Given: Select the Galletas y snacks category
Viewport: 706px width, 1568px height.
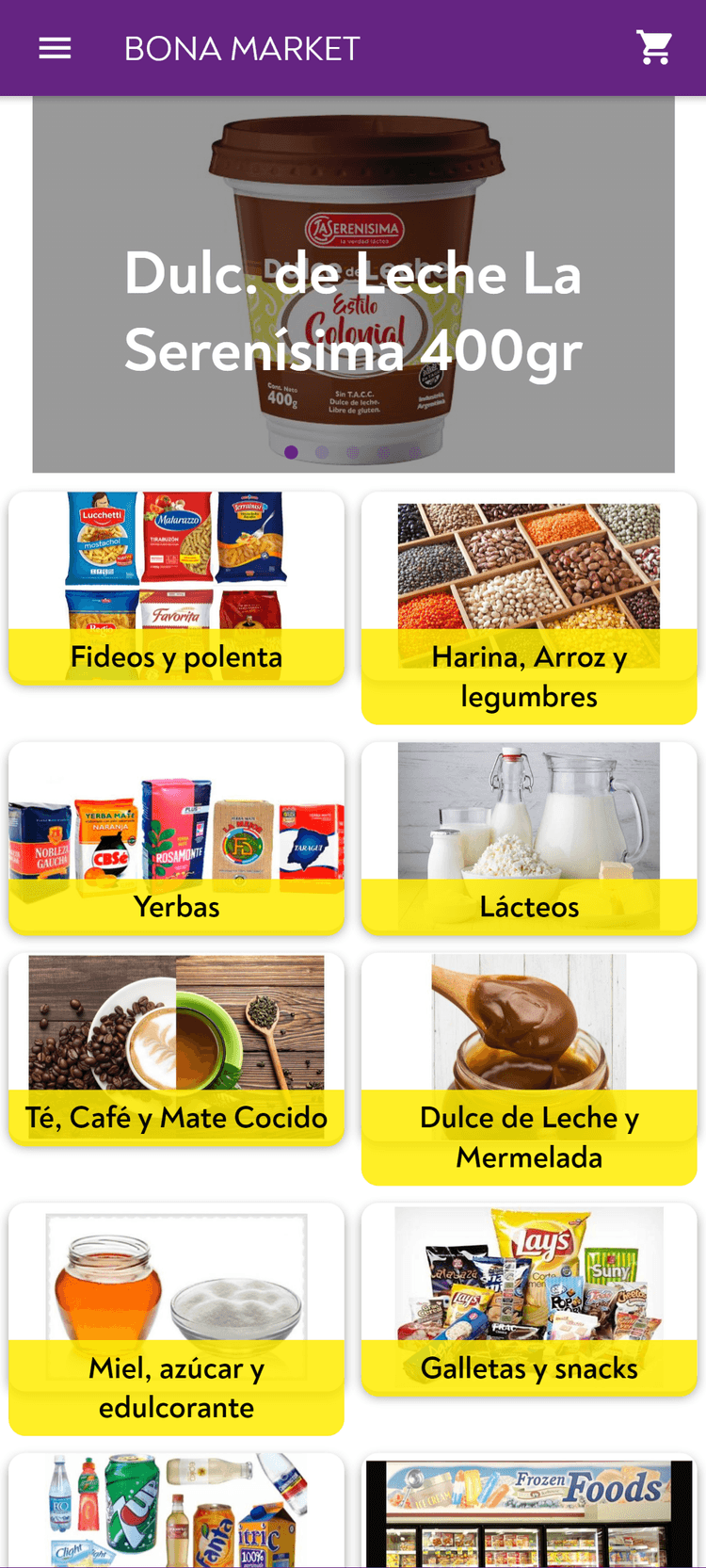Looking at the screenshot, I should [x=529, y=1300].
